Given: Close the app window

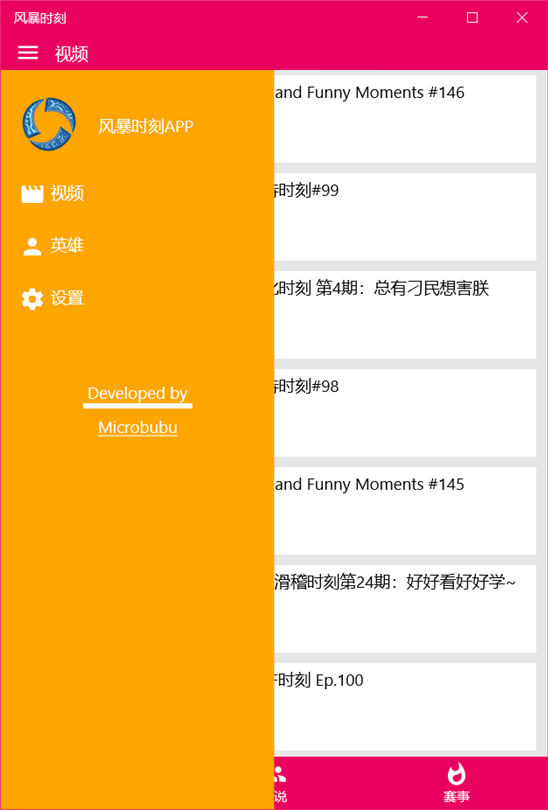Looking at the screenshot, I should click(x=522, y=18).
